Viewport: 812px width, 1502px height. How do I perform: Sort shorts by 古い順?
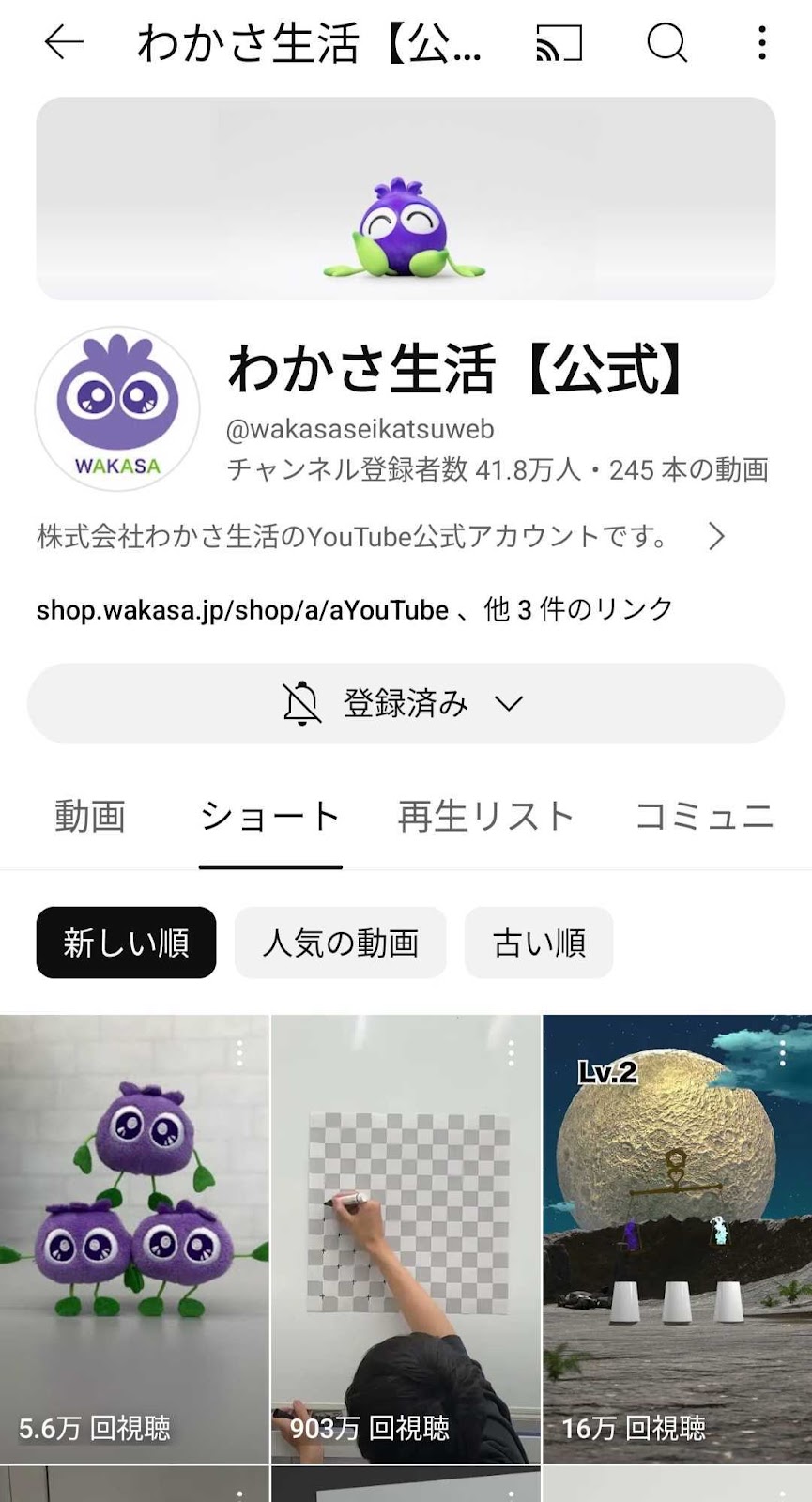click(x=539, y=943)
